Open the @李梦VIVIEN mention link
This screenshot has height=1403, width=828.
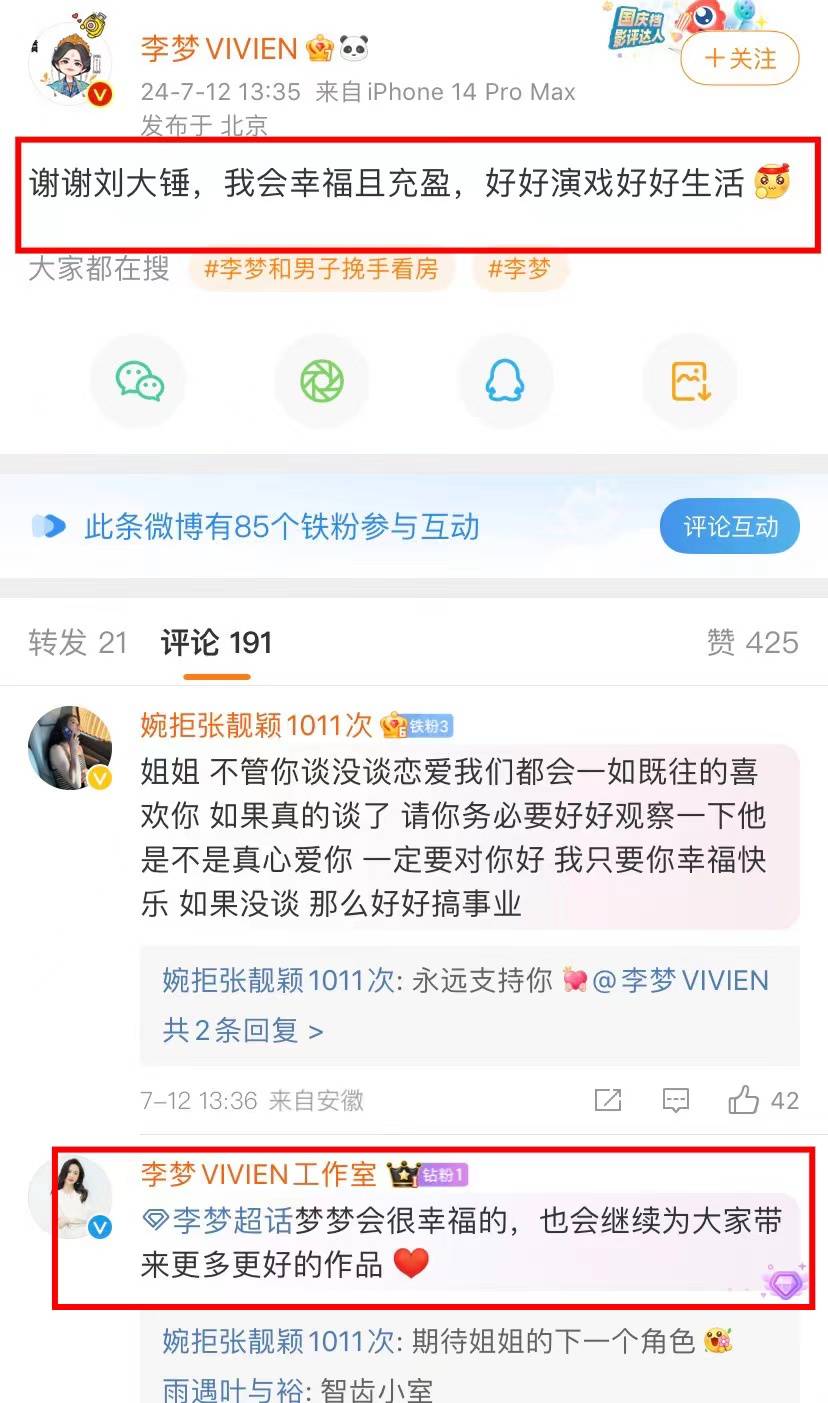pyautogui.click(x=680, y=981)
